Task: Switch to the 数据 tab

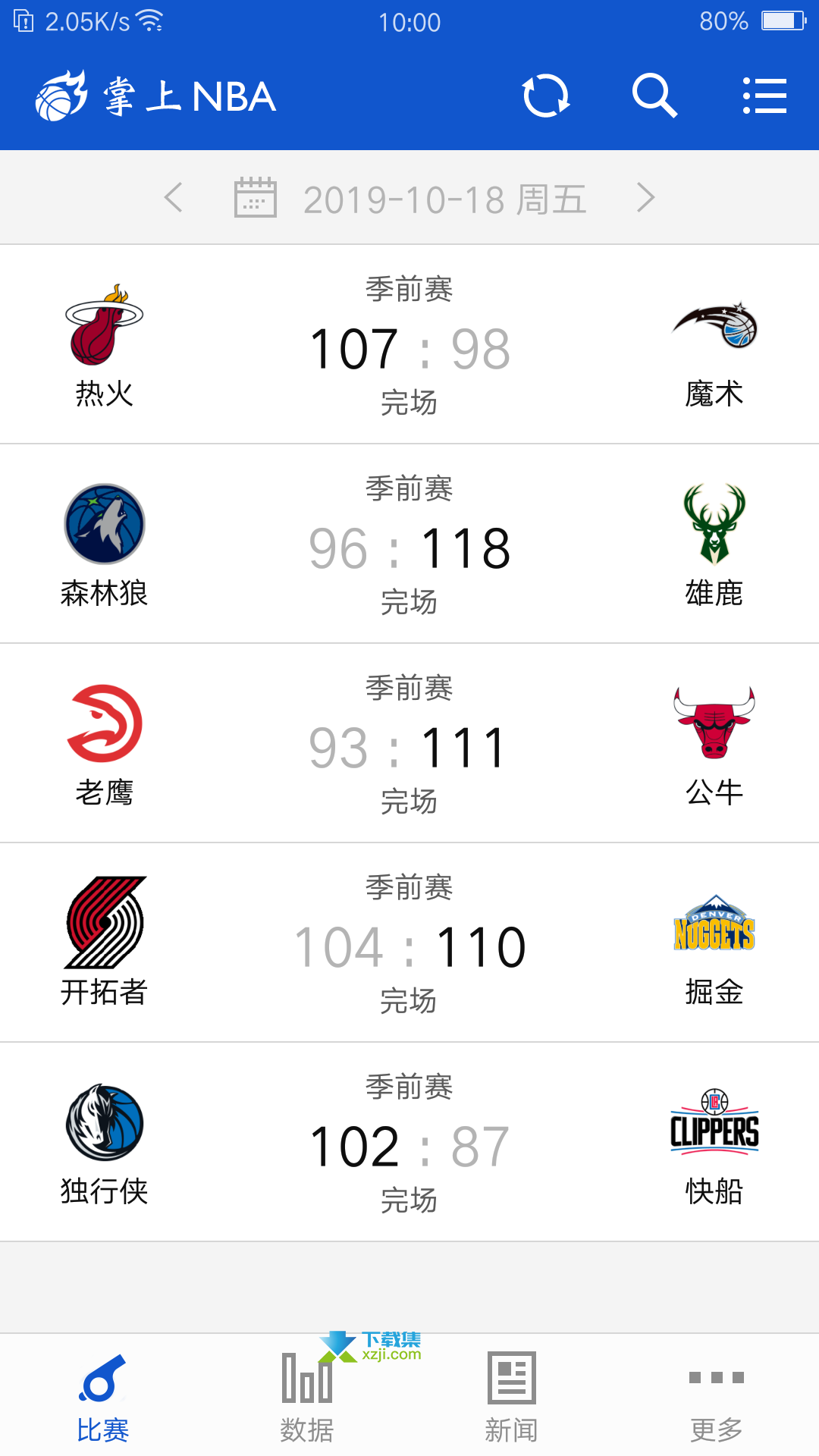Action: (x=307, y=1397)
